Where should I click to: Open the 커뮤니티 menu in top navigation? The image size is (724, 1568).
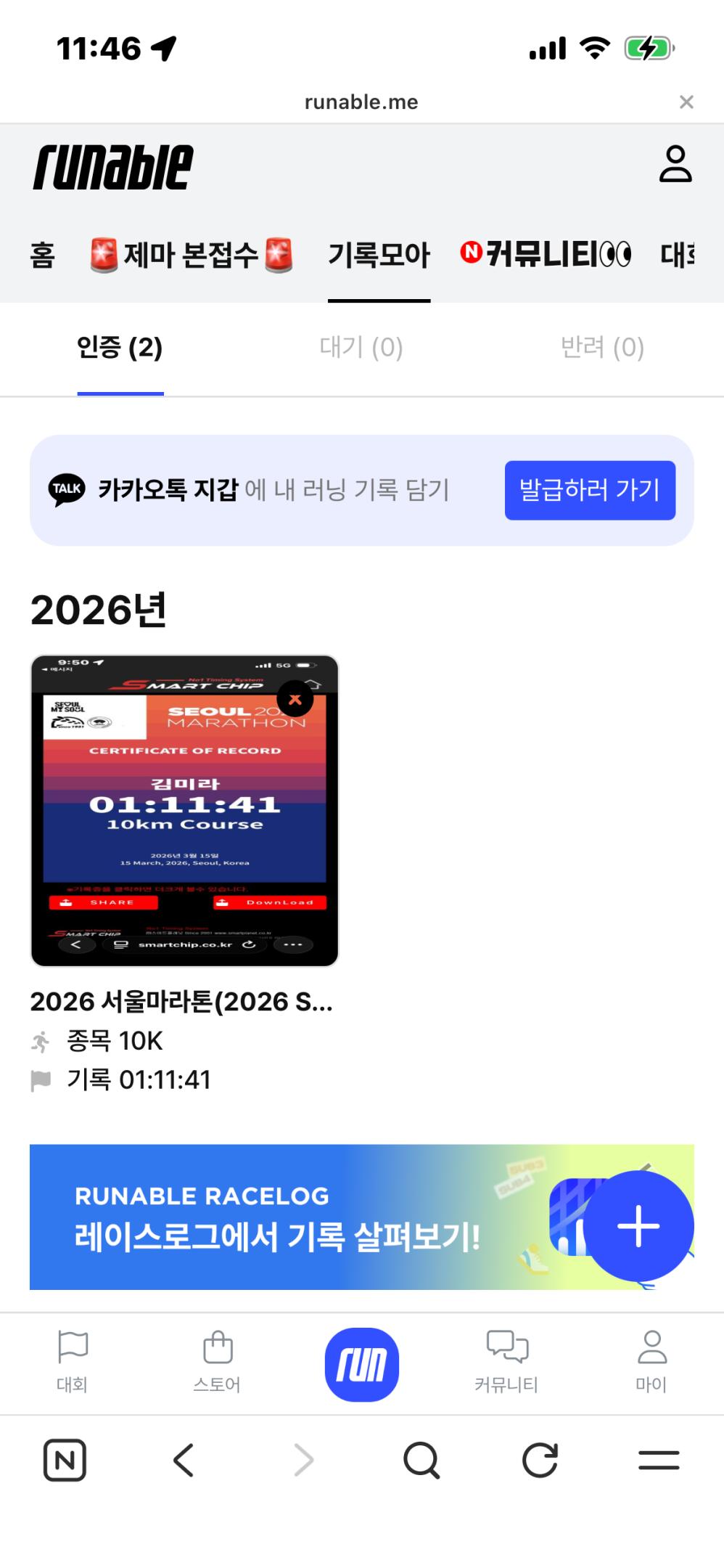[548, 255]
